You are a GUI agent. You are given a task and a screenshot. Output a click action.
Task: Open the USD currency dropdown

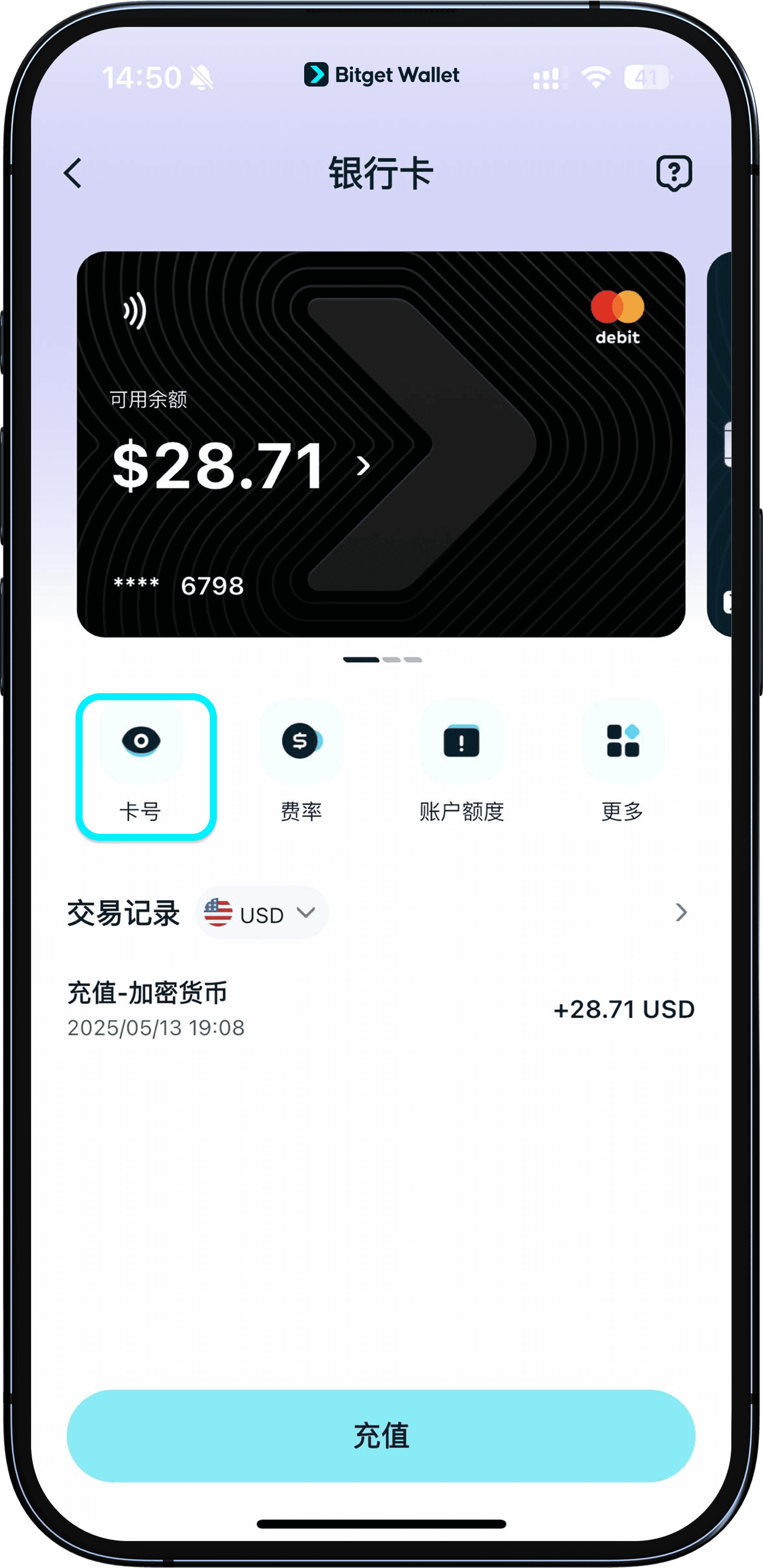261,913
